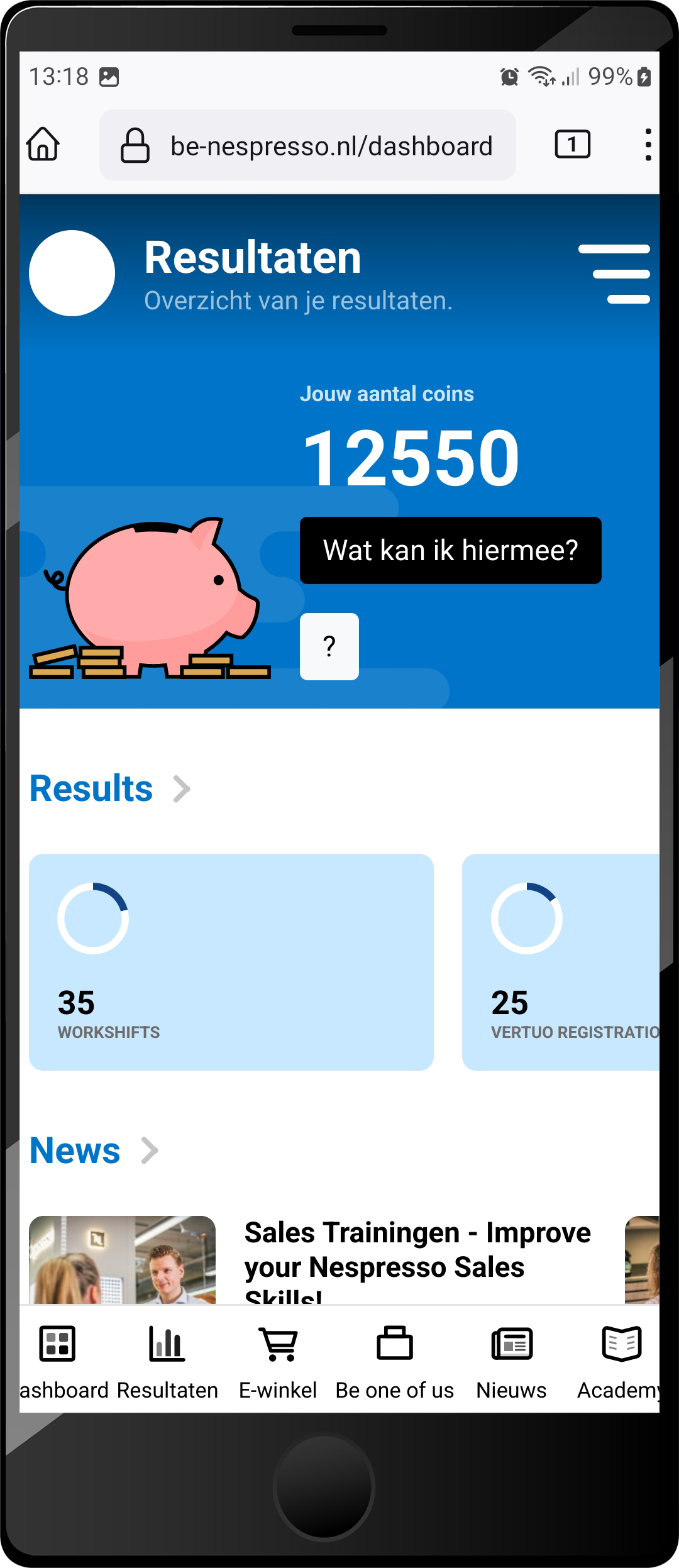Tap the white profile avatar circle

tap(72, 273)
